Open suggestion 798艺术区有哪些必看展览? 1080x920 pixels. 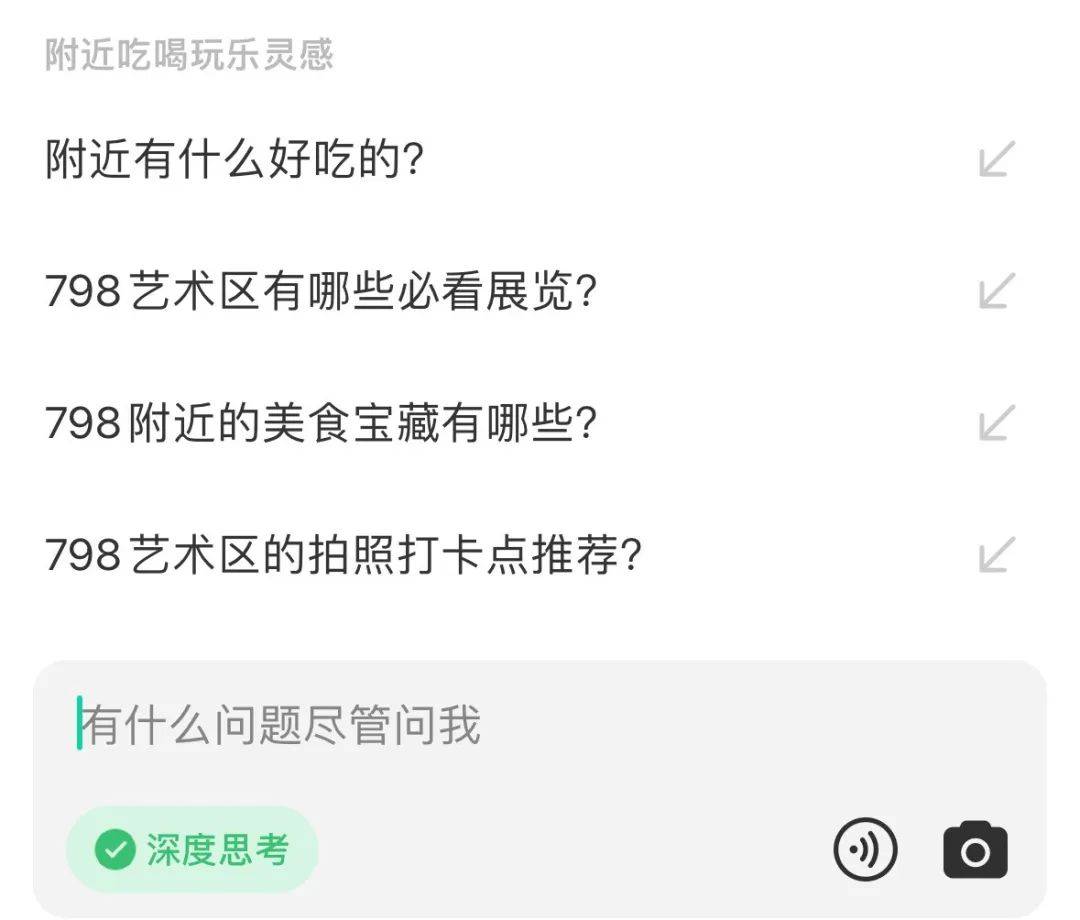coord(321,292)
